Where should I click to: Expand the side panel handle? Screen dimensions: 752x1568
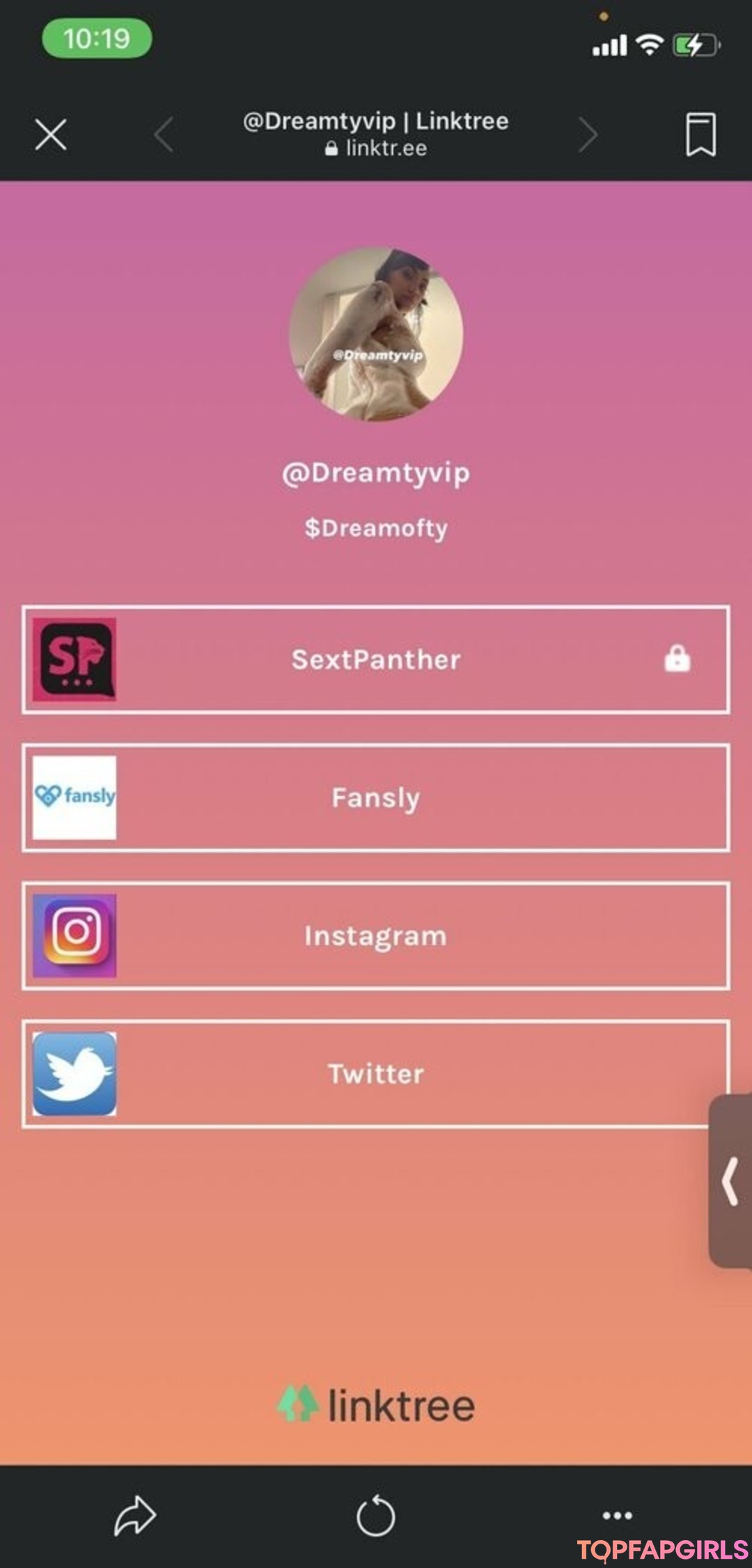[730, 1181]
